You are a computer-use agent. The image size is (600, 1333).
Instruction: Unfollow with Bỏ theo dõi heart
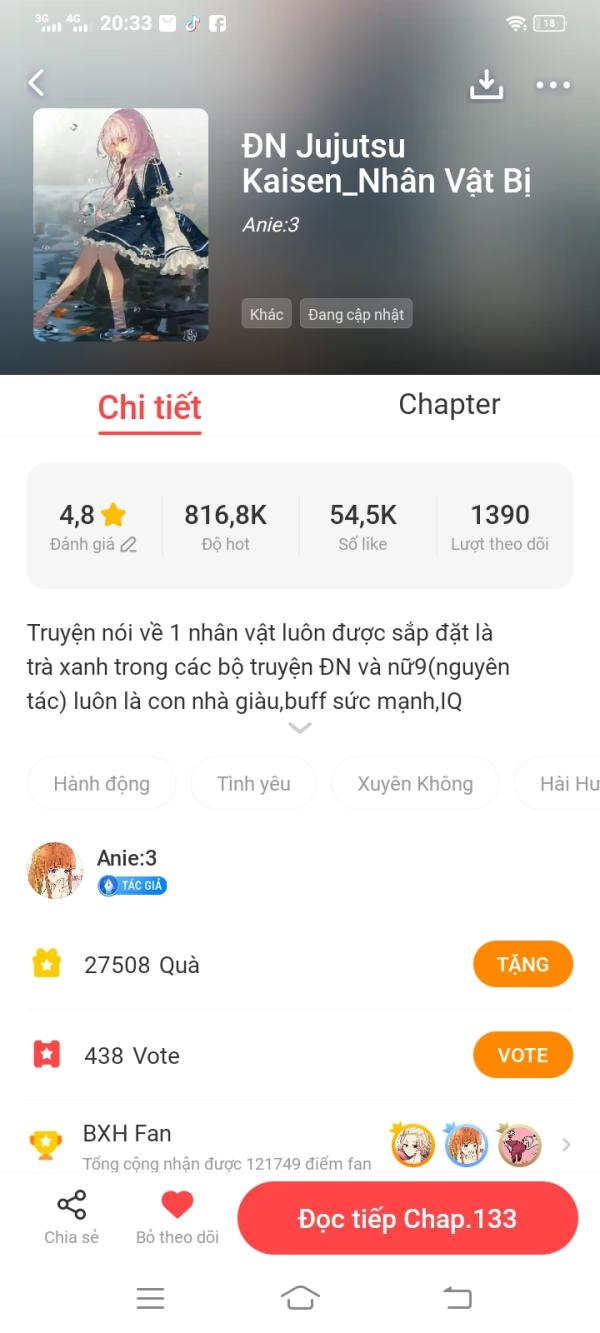(x=177, y=1217)
